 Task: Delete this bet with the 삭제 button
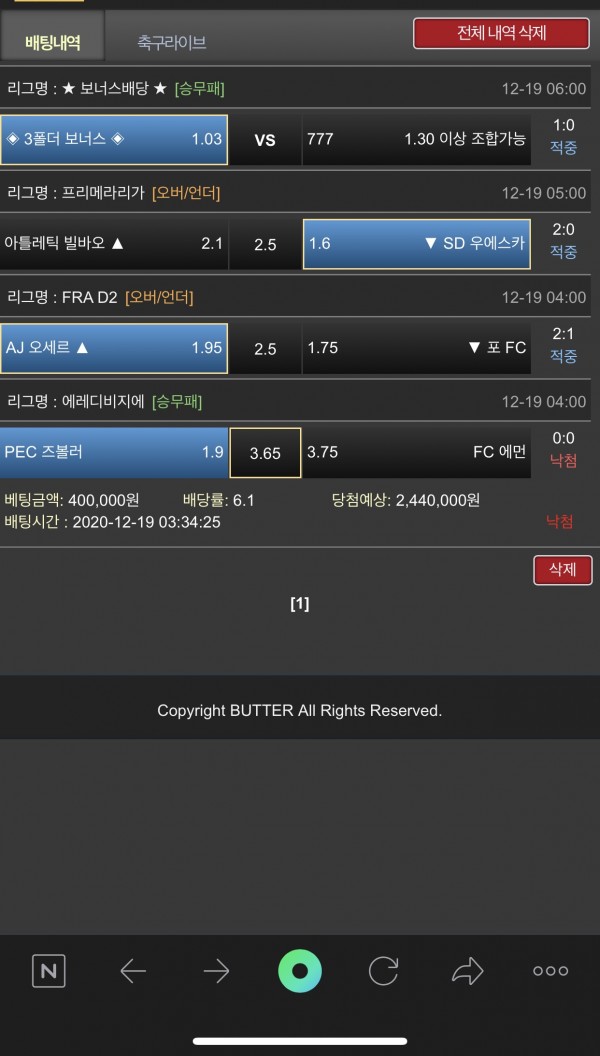coord(562,570)
